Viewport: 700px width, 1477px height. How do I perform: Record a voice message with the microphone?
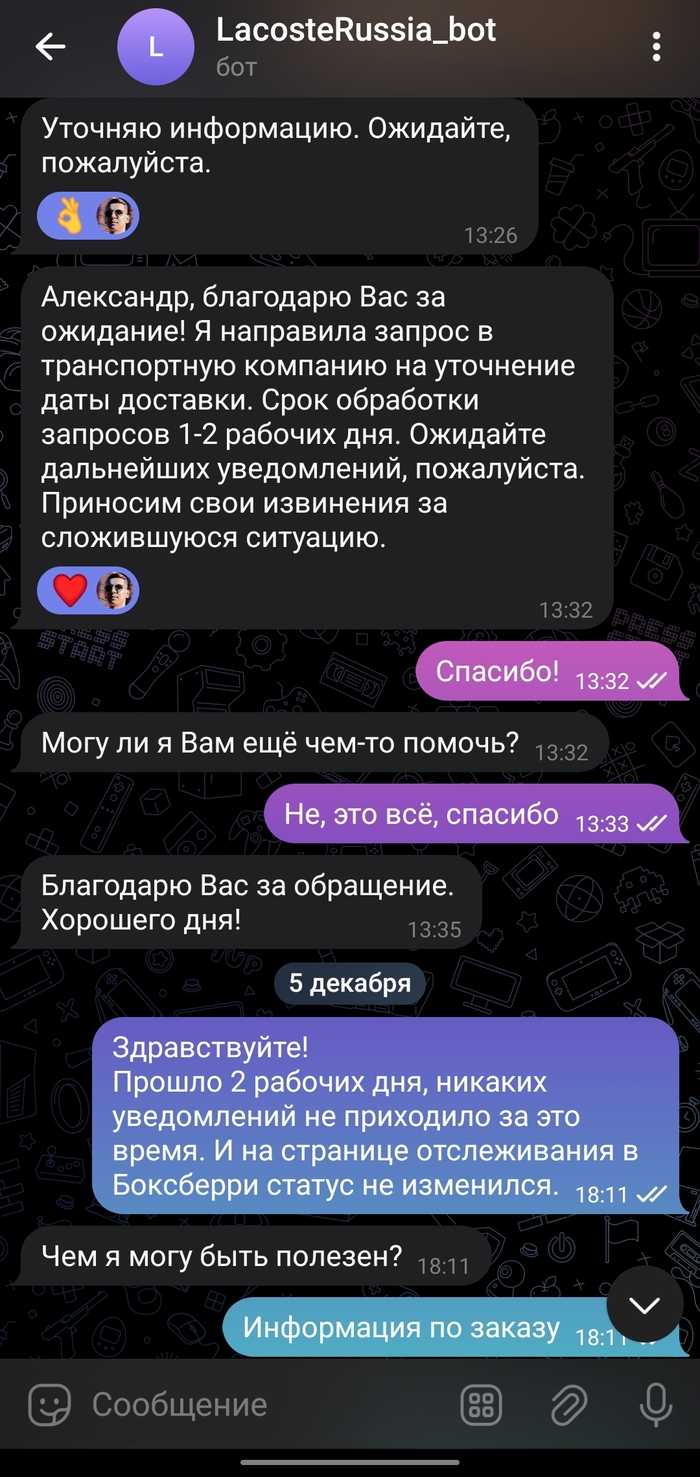[x=656, y=1405]
